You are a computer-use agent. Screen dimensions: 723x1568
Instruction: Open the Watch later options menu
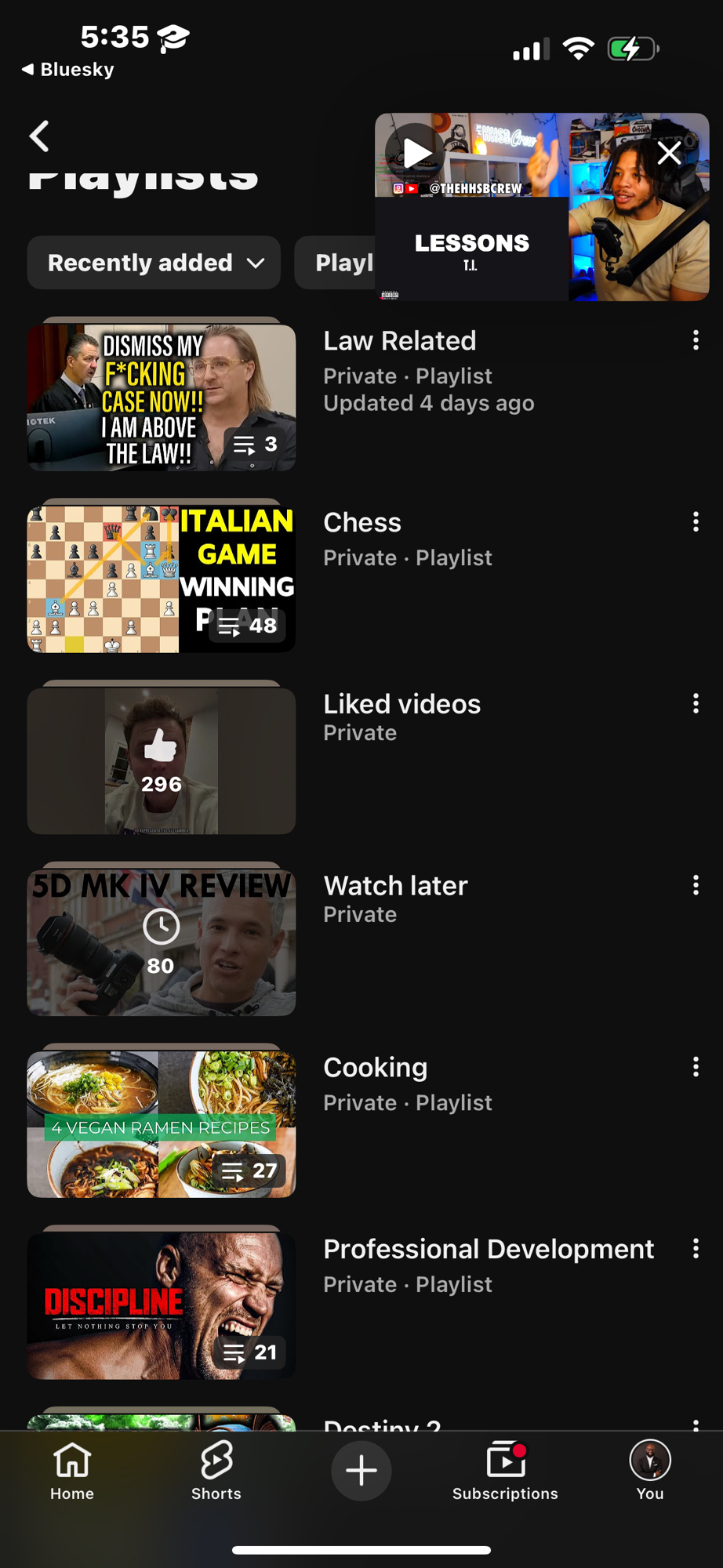pos(696,885)
